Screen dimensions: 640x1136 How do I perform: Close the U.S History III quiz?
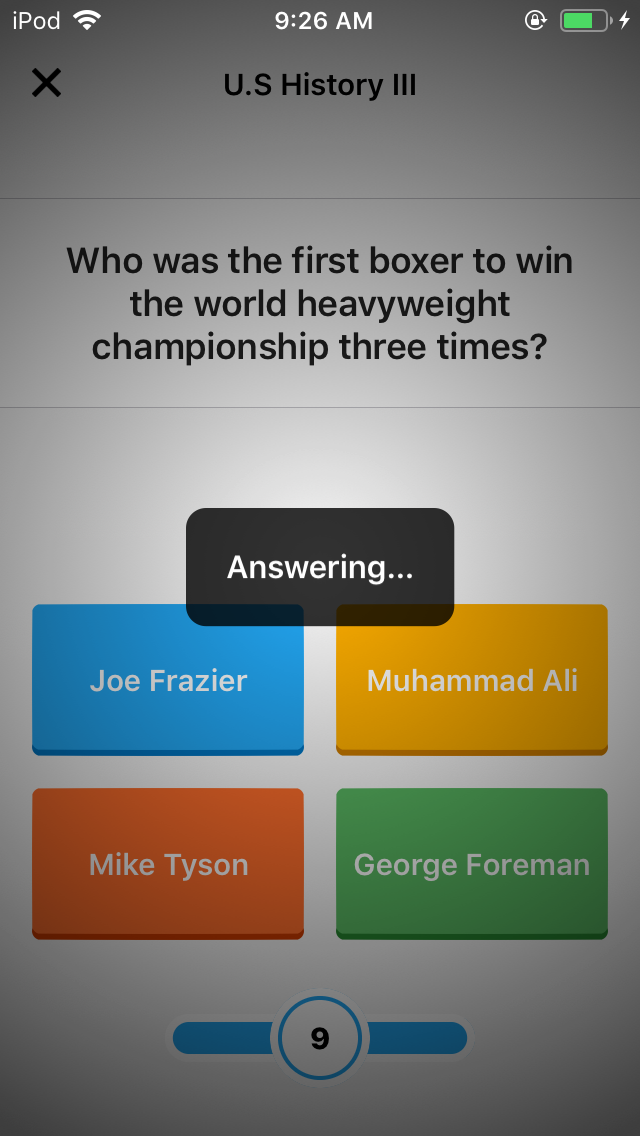[x=46, y=83]
